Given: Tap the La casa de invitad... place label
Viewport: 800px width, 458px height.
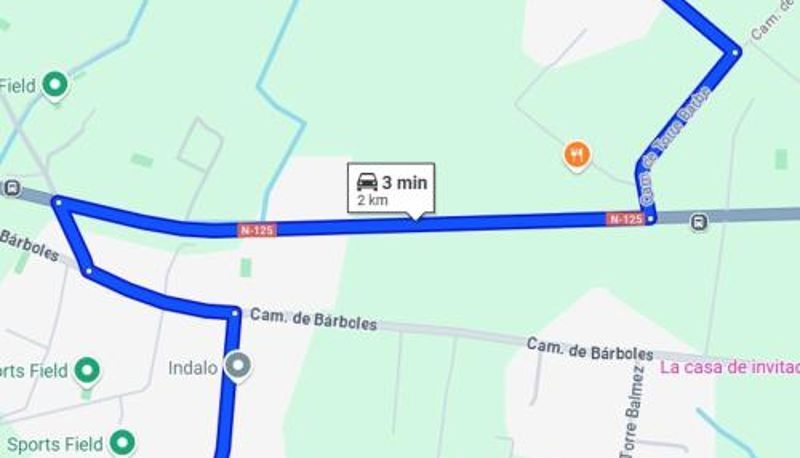Looking at the screenshot, I should tap(730, 367).
